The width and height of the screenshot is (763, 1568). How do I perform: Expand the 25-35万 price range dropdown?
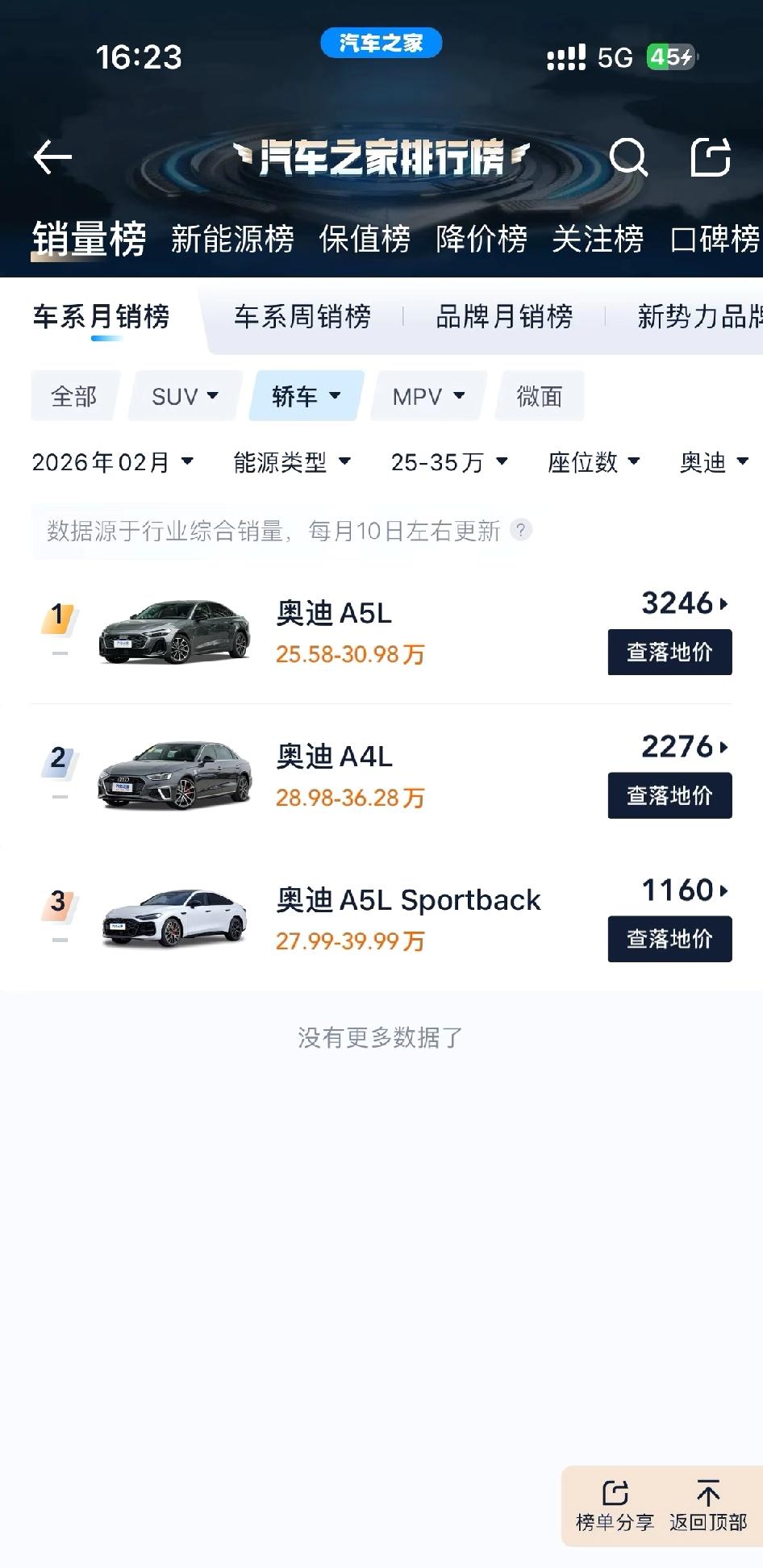(448, 462)
